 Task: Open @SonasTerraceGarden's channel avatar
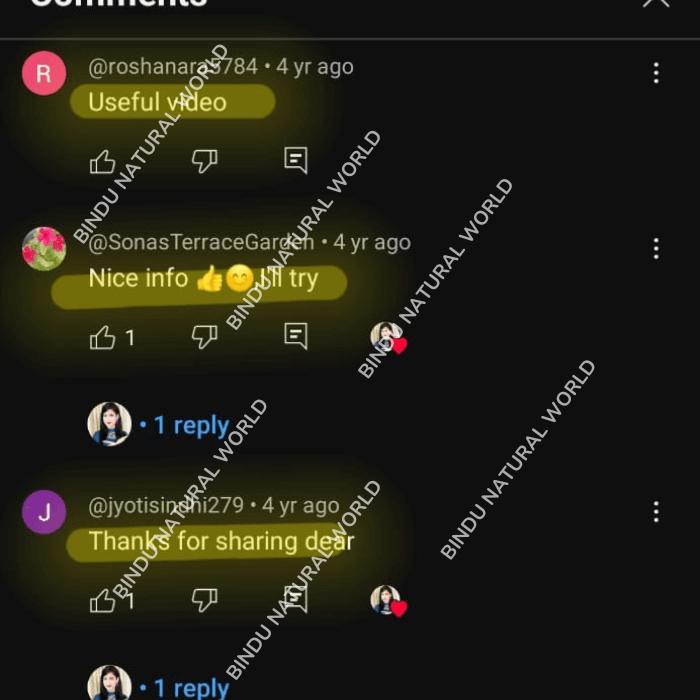pyautogui.click(x=43, y=249)
